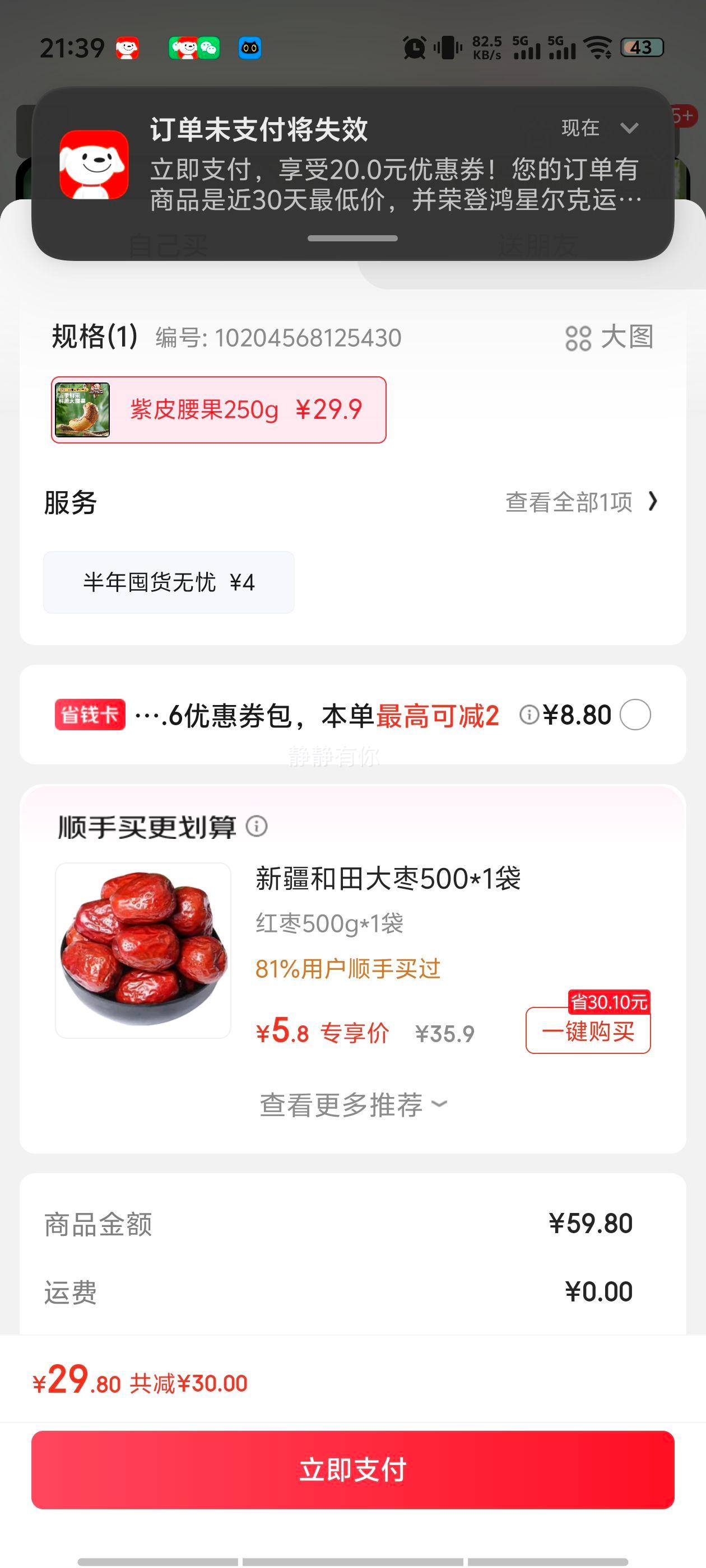Click the 省钱卡 red badge icon
The width and height of the screenshot is (706, 1568).
coord(90,716)
